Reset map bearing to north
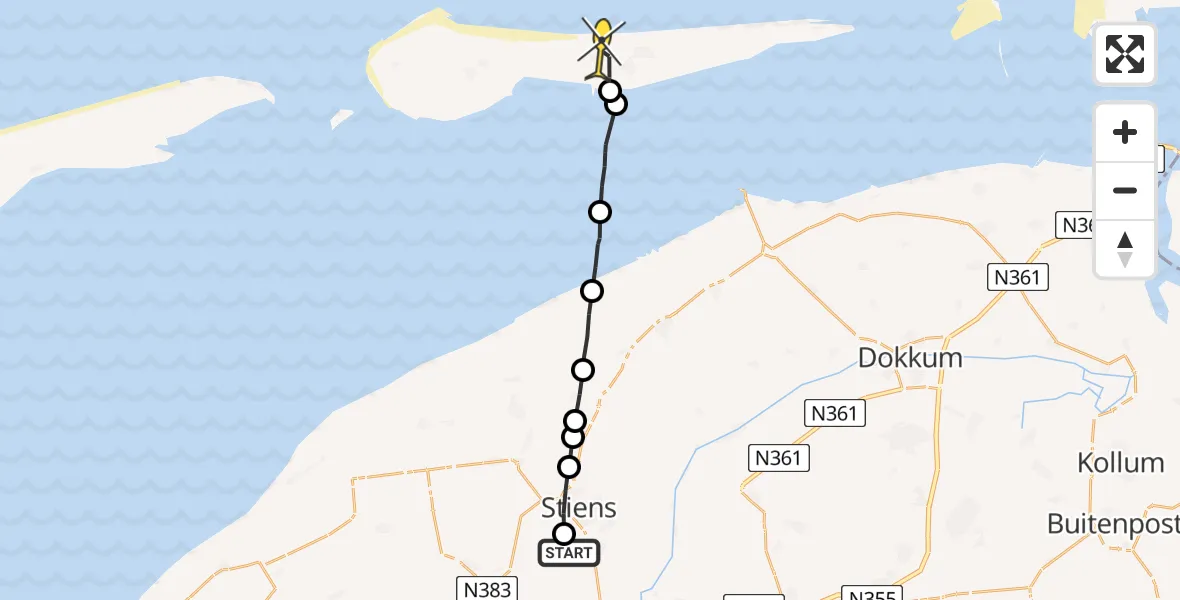1180x600 pixels. 1125,248
